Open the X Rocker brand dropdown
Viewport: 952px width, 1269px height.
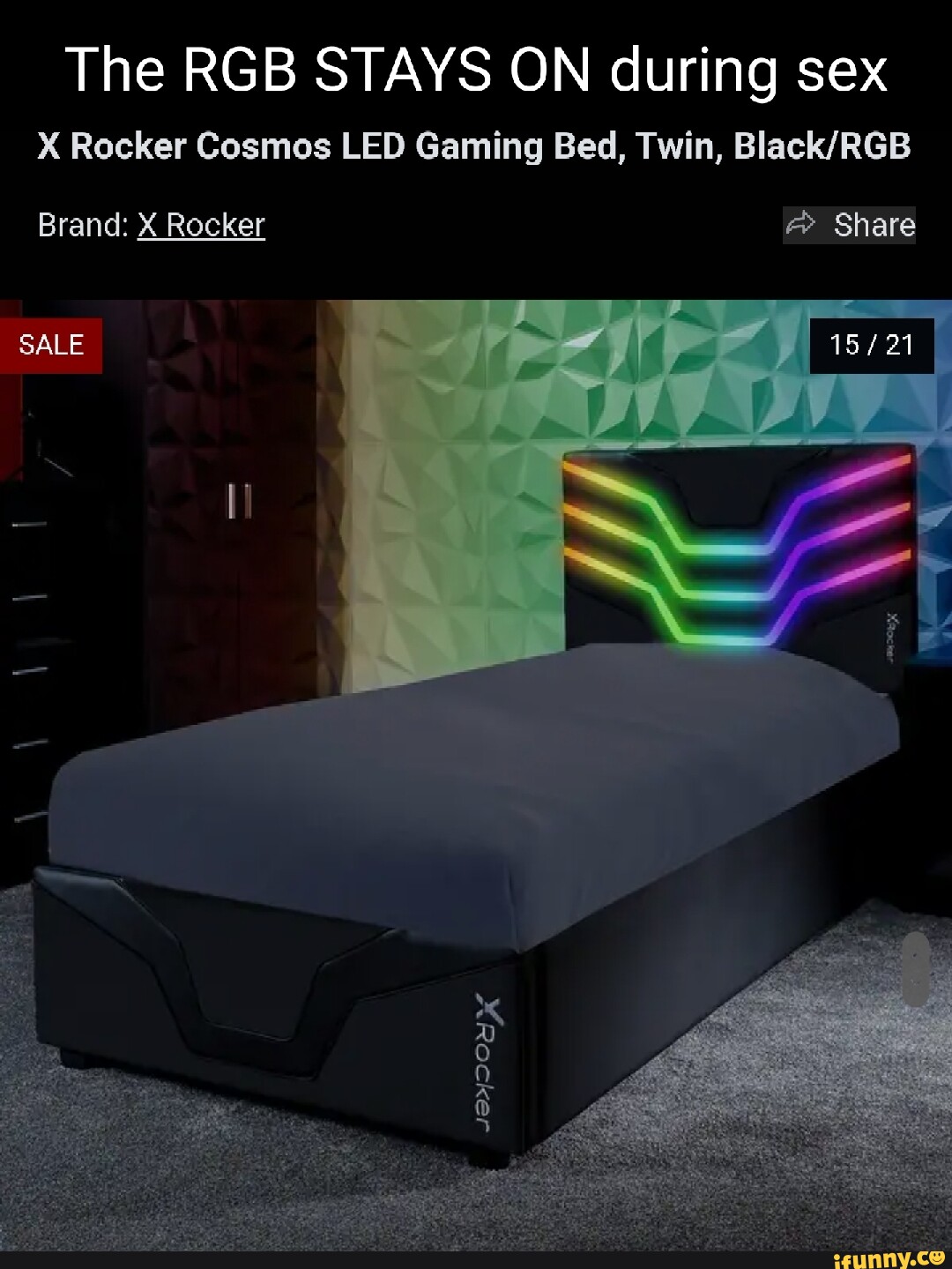[x=199, y=226]
